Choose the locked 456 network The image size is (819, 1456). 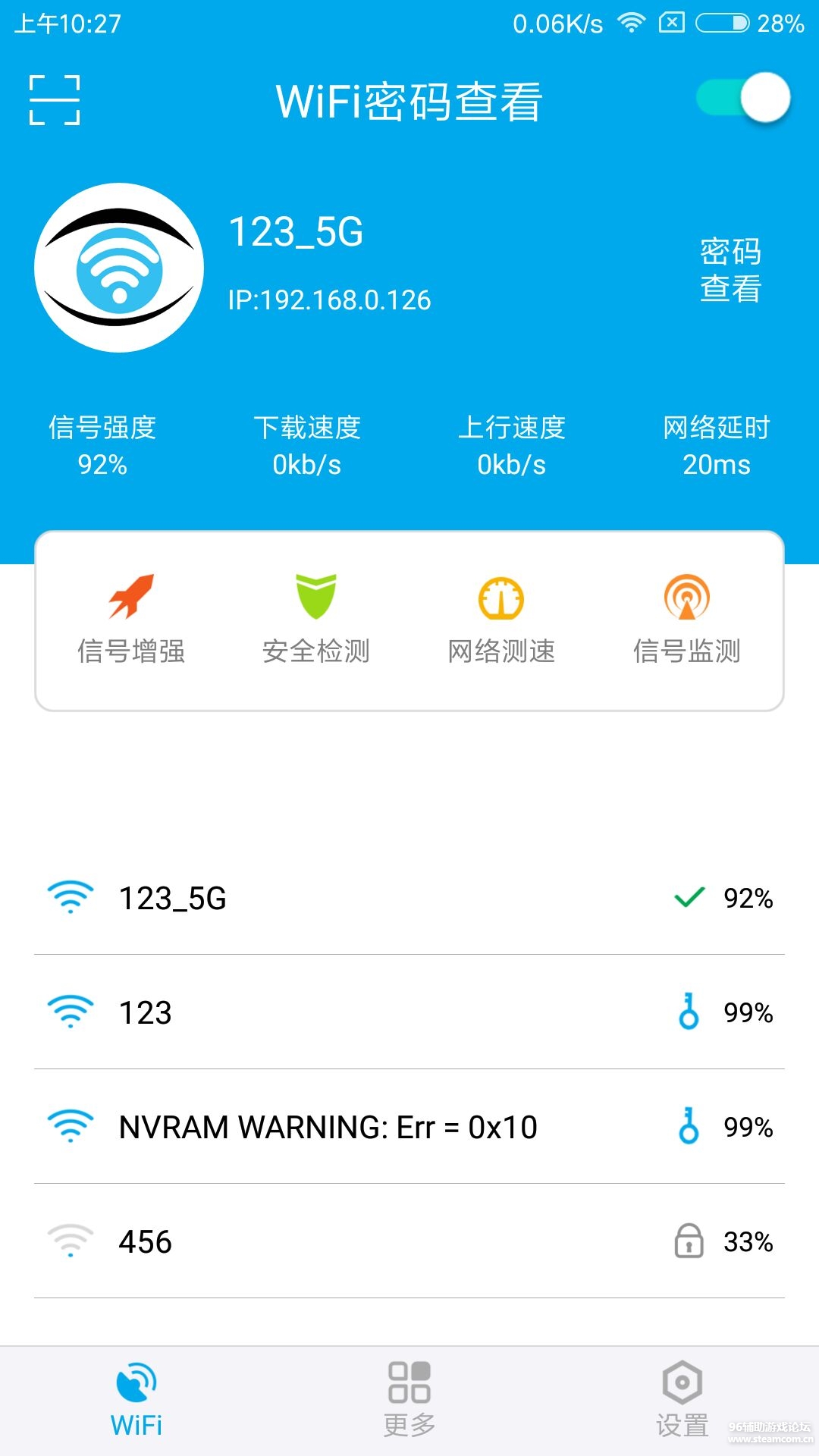[x=409, y=1241]
